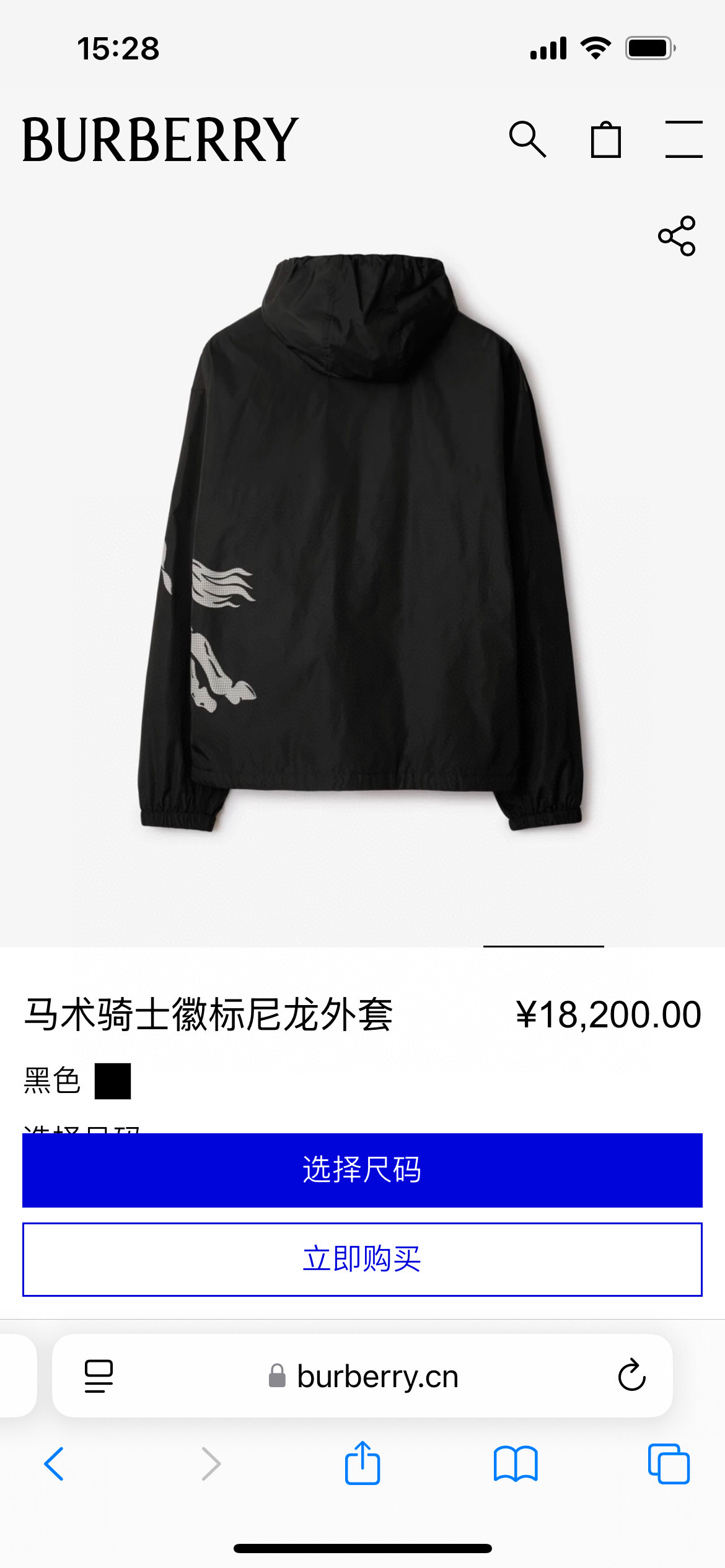Tap the blue 选择尺码 button
This screenshot has width=725, height=1568.
click(362, 1170)
